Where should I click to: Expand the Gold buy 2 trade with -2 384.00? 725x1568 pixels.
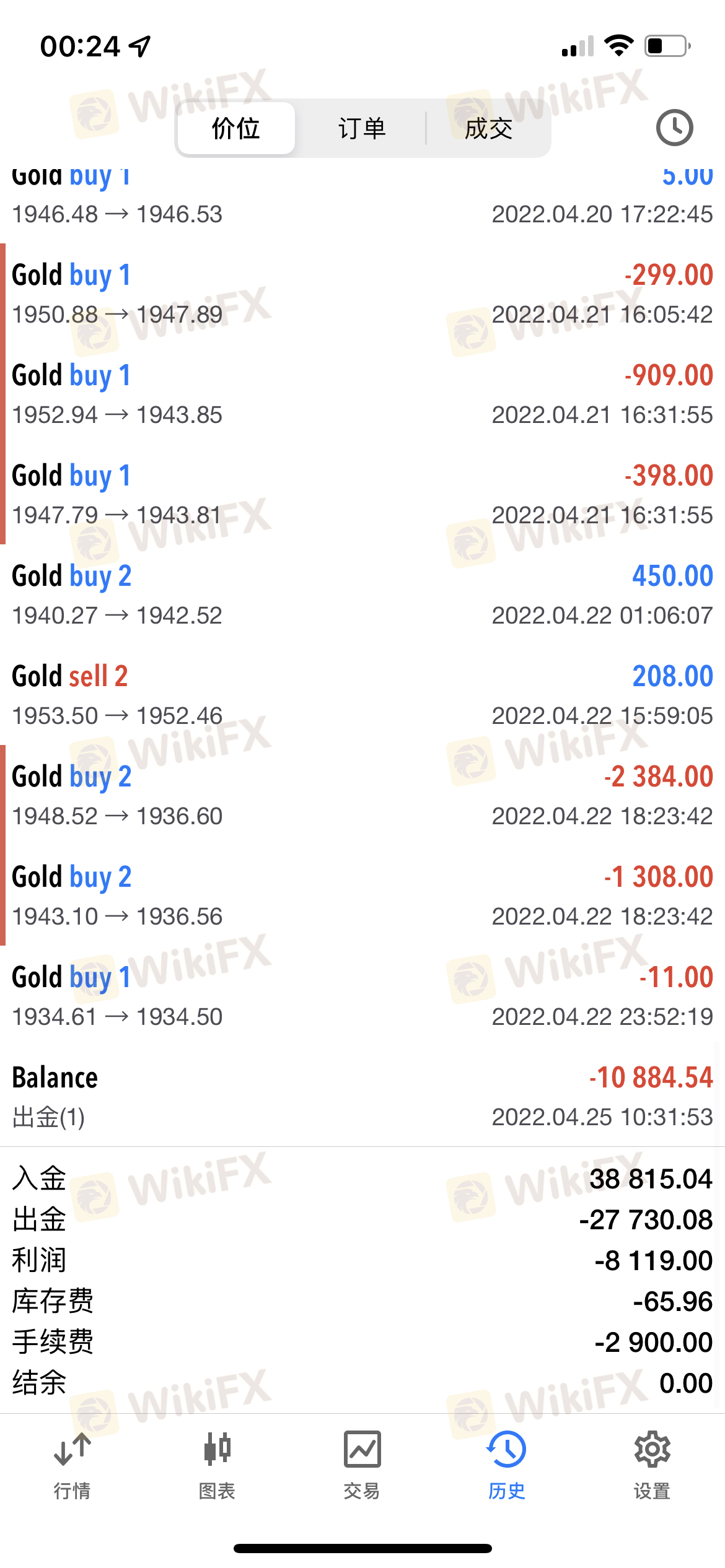[362, 795]
